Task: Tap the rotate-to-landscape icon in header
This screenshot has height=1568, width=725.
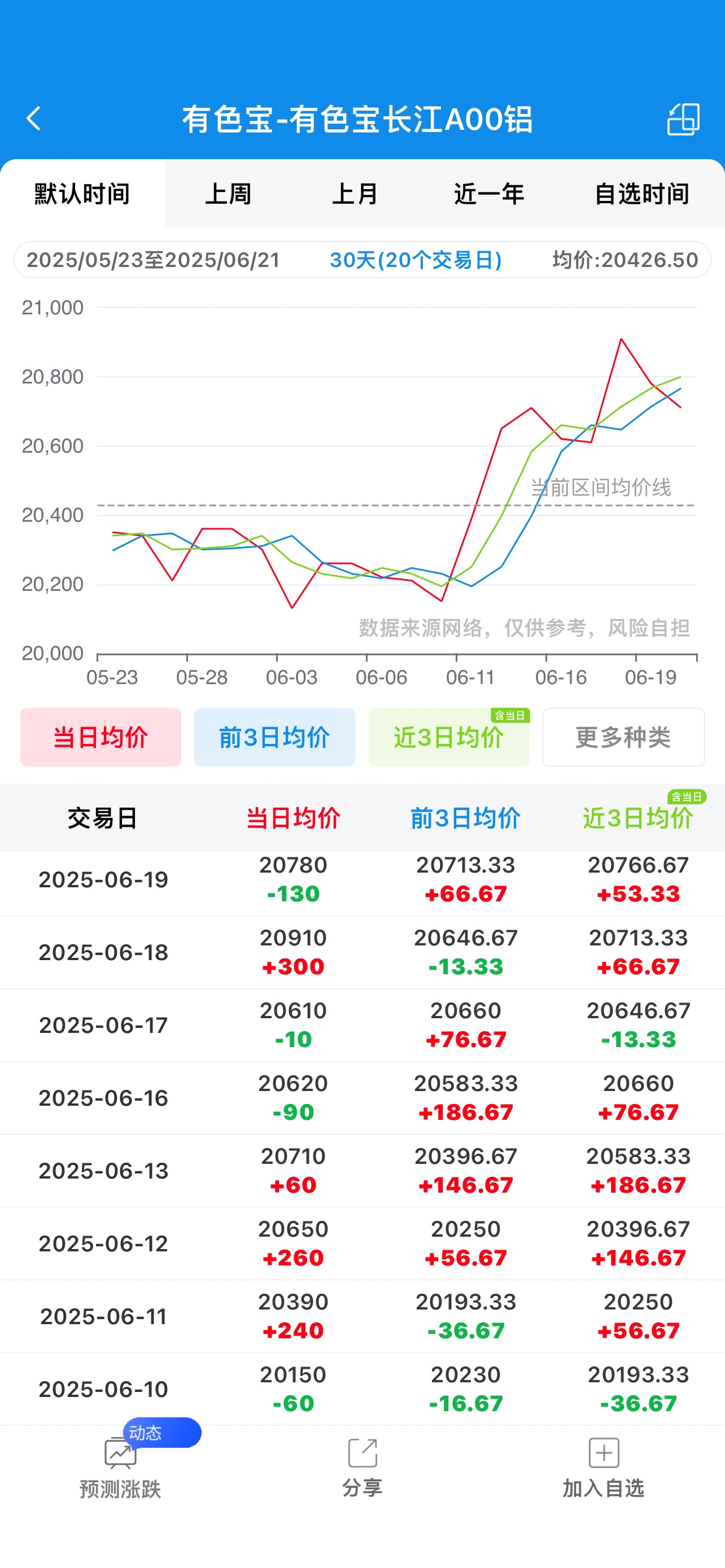Action: pyautogui.click(x=683, y=119)
